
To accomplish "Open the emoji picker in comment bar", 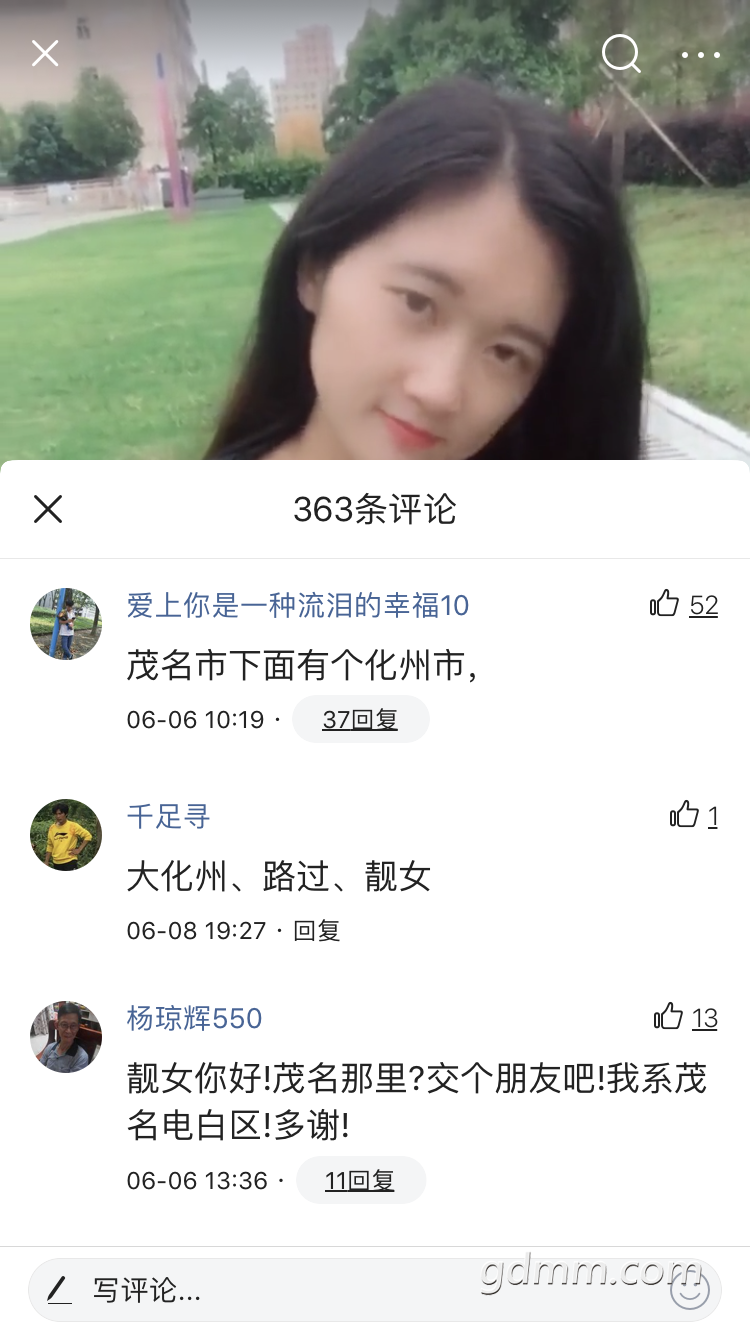I will click(x=689, y=1290).
